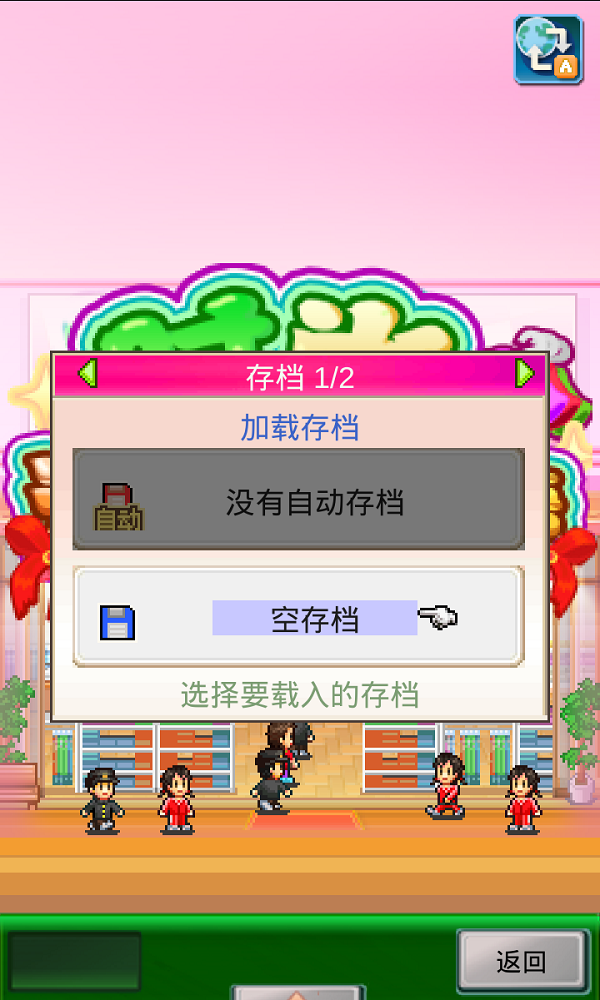The height and width of the screenshot is (1000, 600).
Task: Select the 空存档 save slot
Action: point(298,618)
